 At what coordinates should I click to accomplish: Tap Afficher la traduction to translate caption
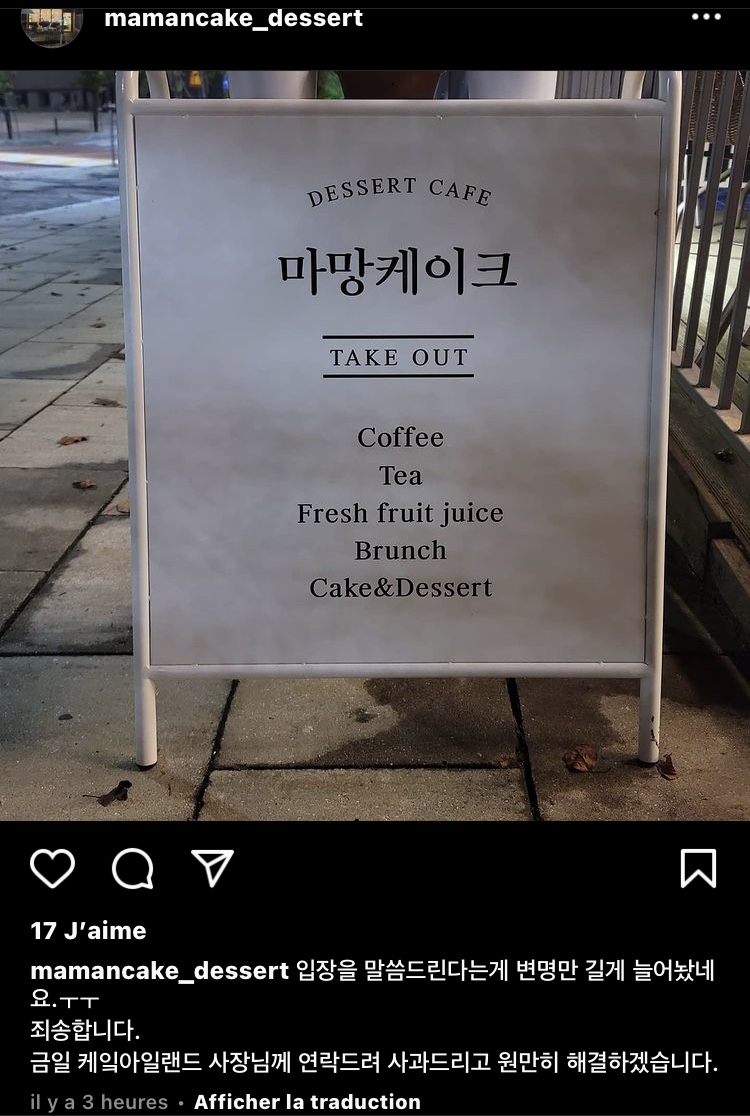coord(307,1102)
